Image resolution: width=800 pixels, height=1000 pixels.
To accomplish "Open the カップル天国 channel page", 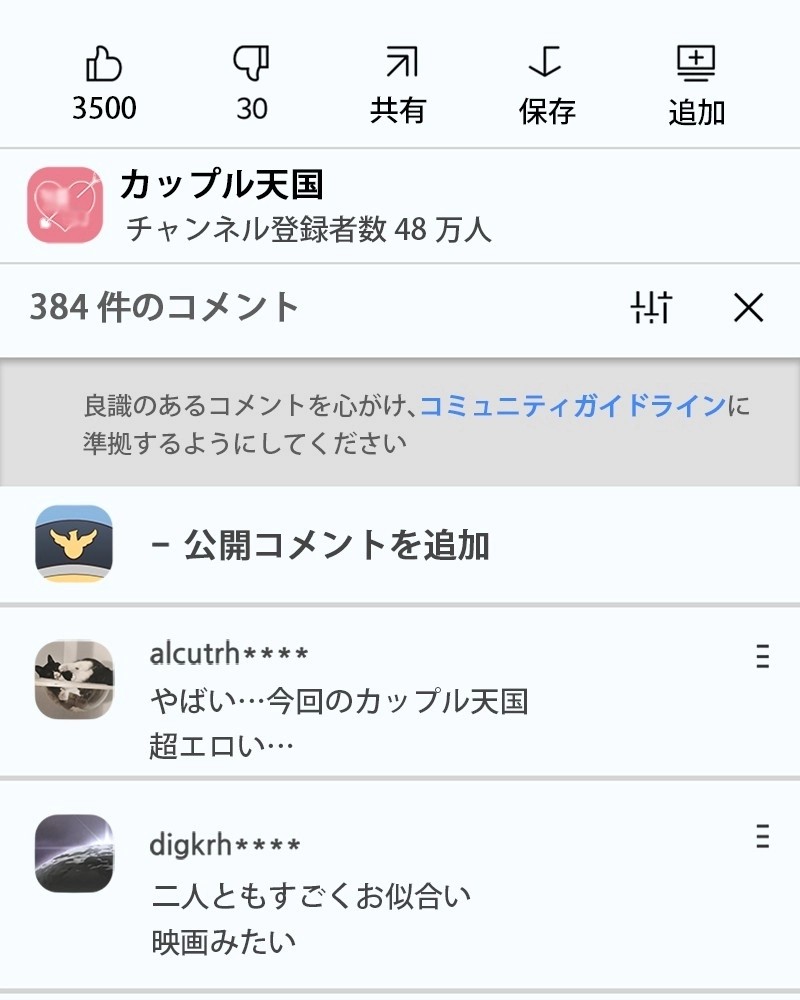I will [220, 185].
